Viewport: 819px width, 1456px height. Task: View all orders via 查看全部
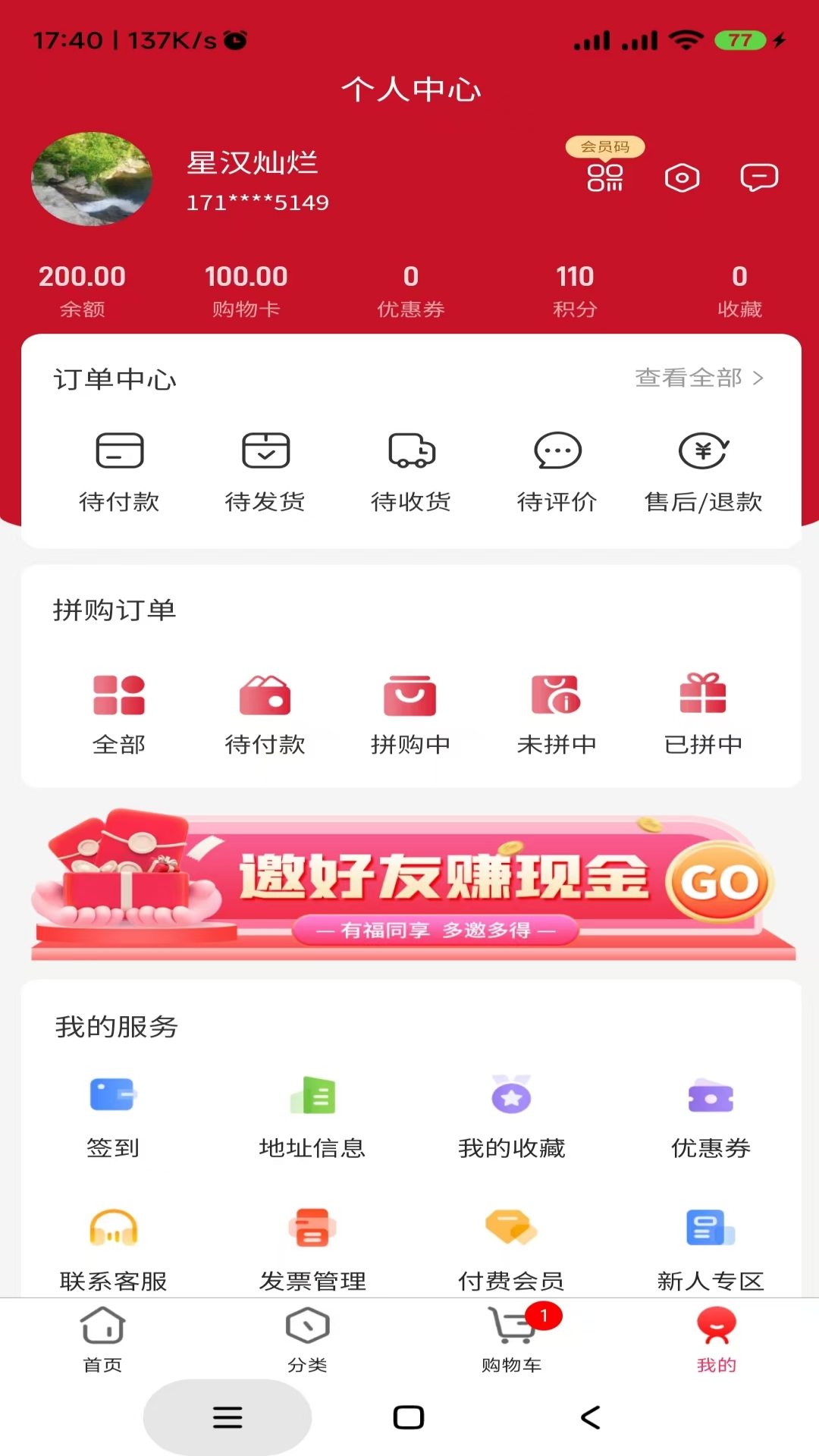(x=698, y=378)
